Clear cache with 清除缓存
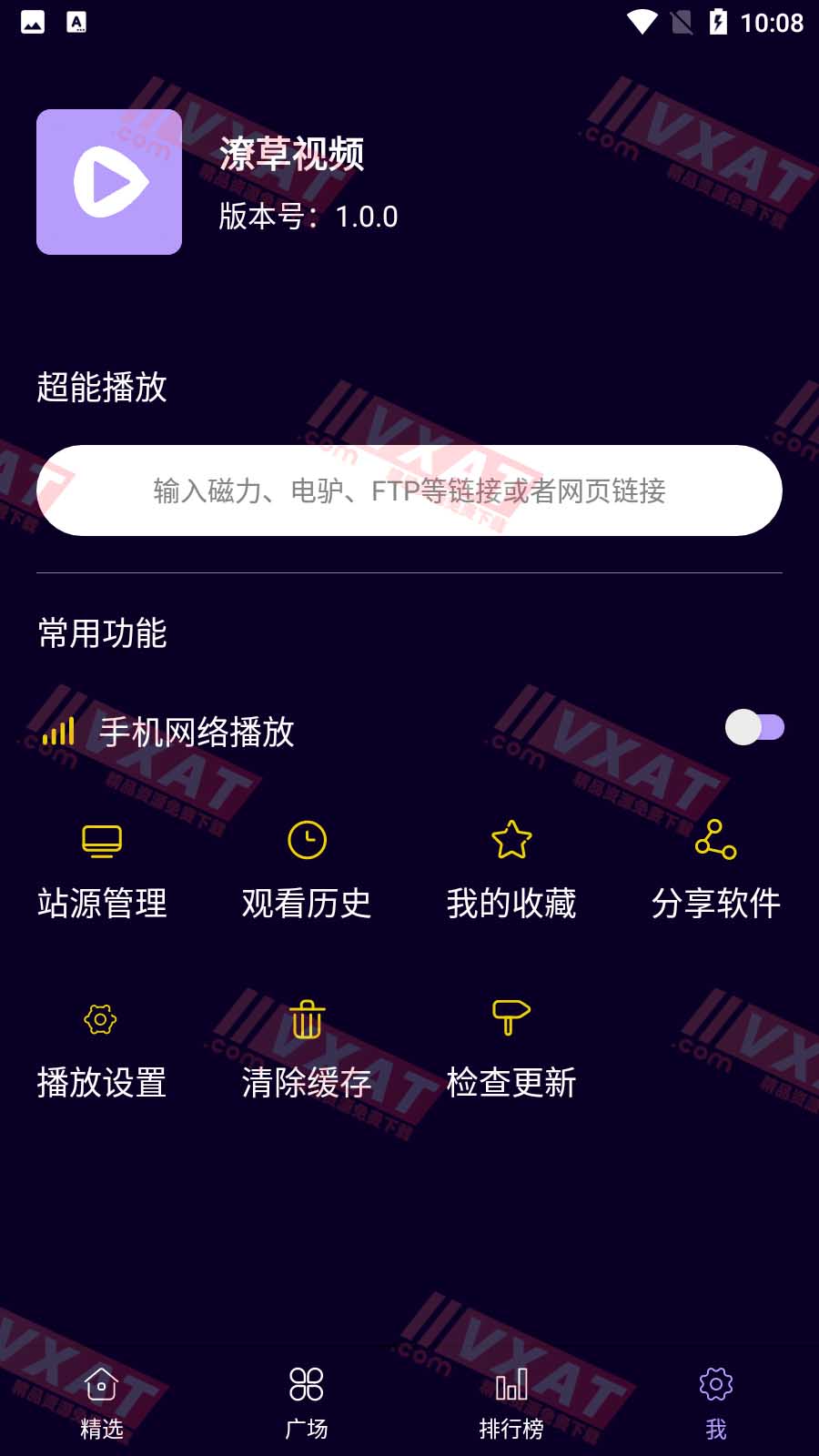 307,1048
